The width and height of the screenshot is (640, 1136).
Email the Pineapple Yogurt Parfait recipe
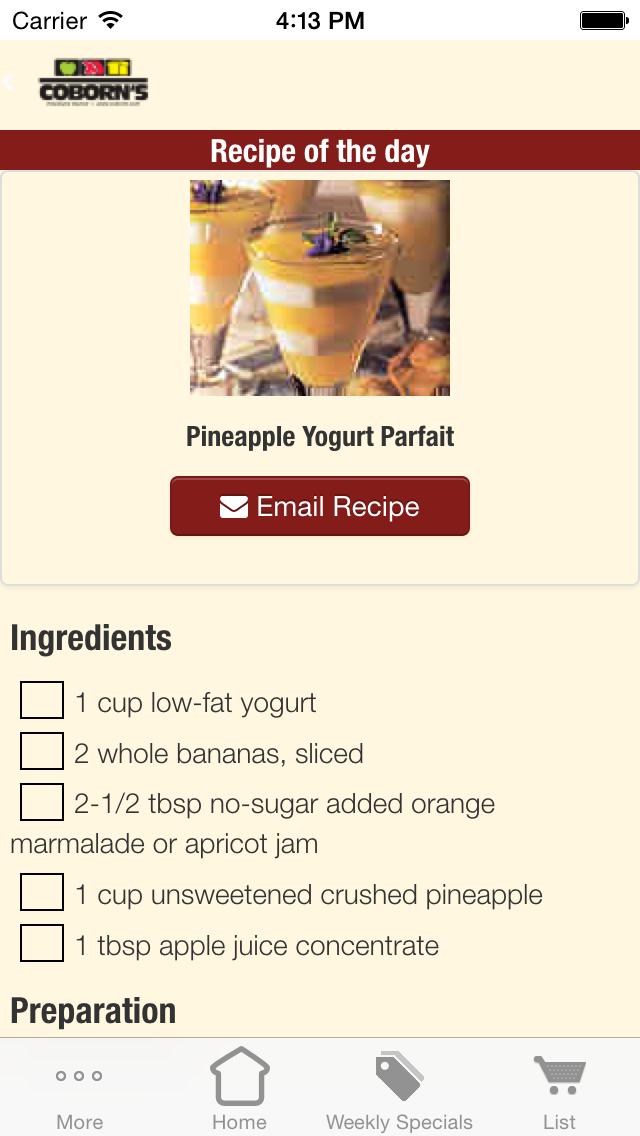click(x=320, y=506)
